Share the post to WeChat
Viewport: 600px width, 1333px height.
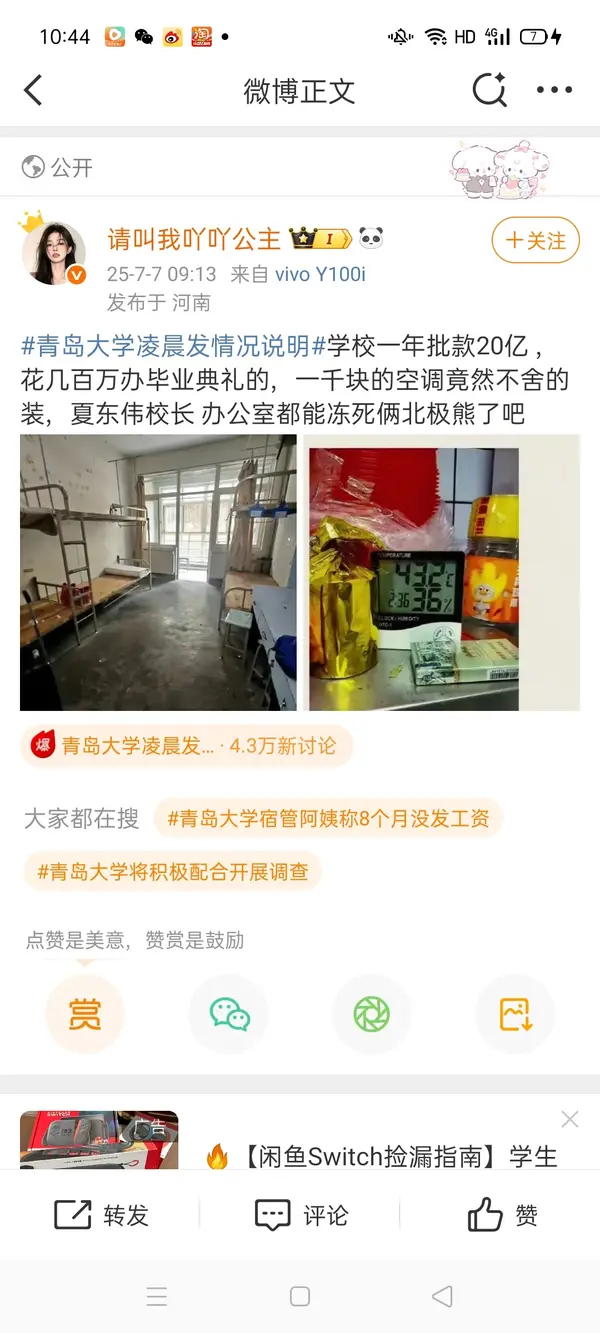tap(229, 1014)
